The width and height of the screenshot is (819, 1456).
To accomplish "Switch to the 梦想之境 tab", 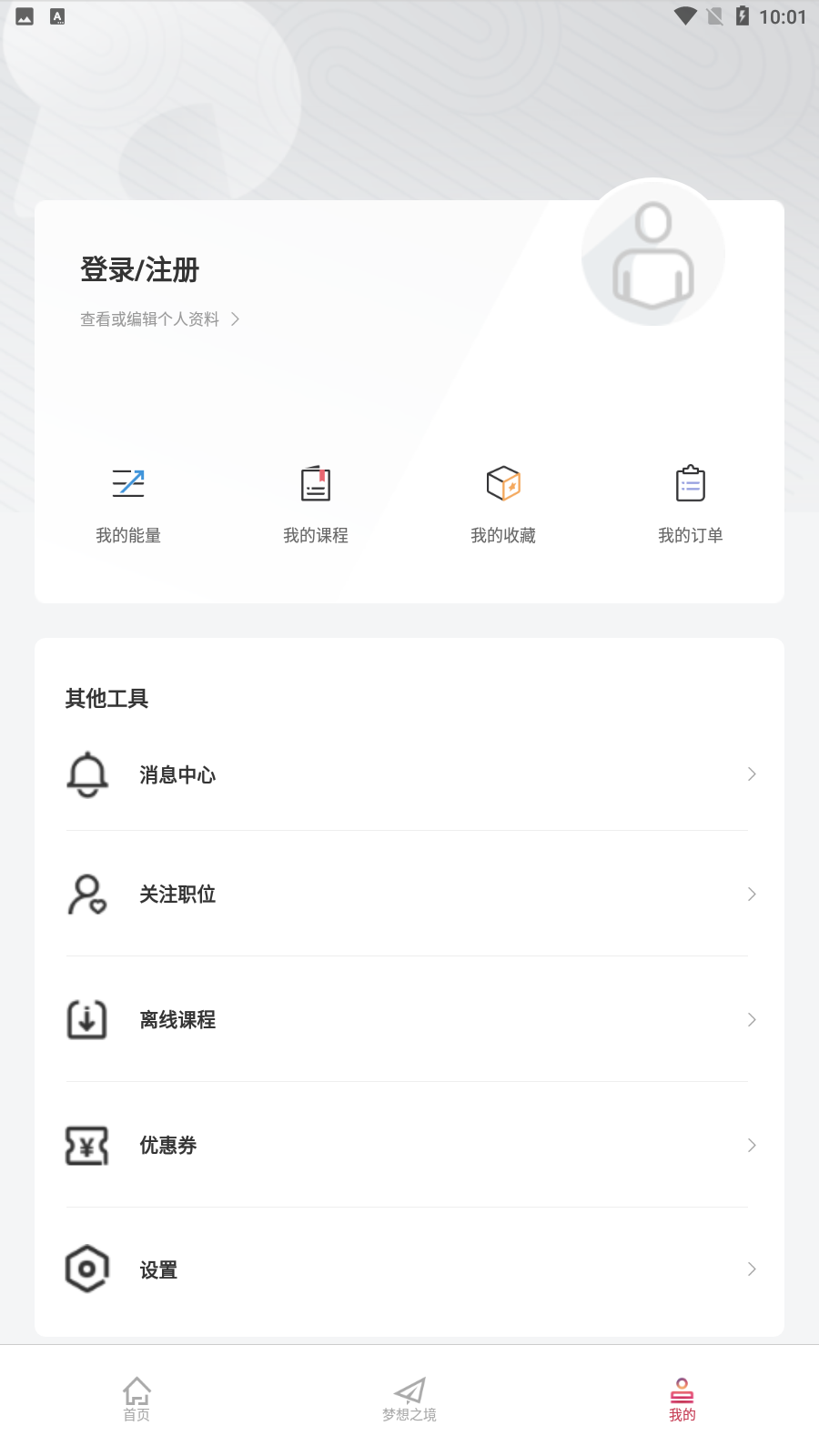I will click(x=409, y=1400).
